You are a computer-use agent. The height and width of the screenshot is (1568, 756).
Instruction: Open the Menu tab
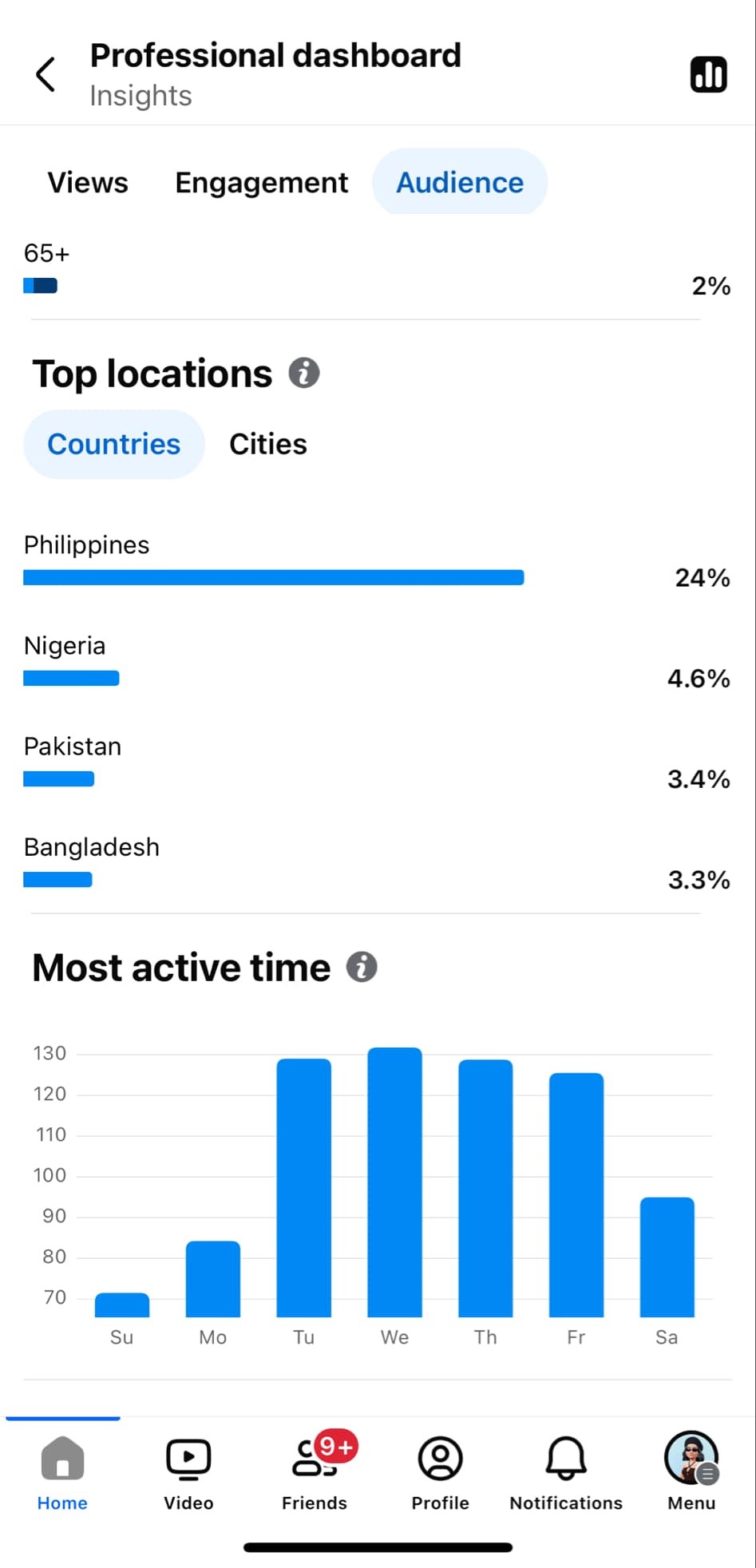[x=691, y=1473]
